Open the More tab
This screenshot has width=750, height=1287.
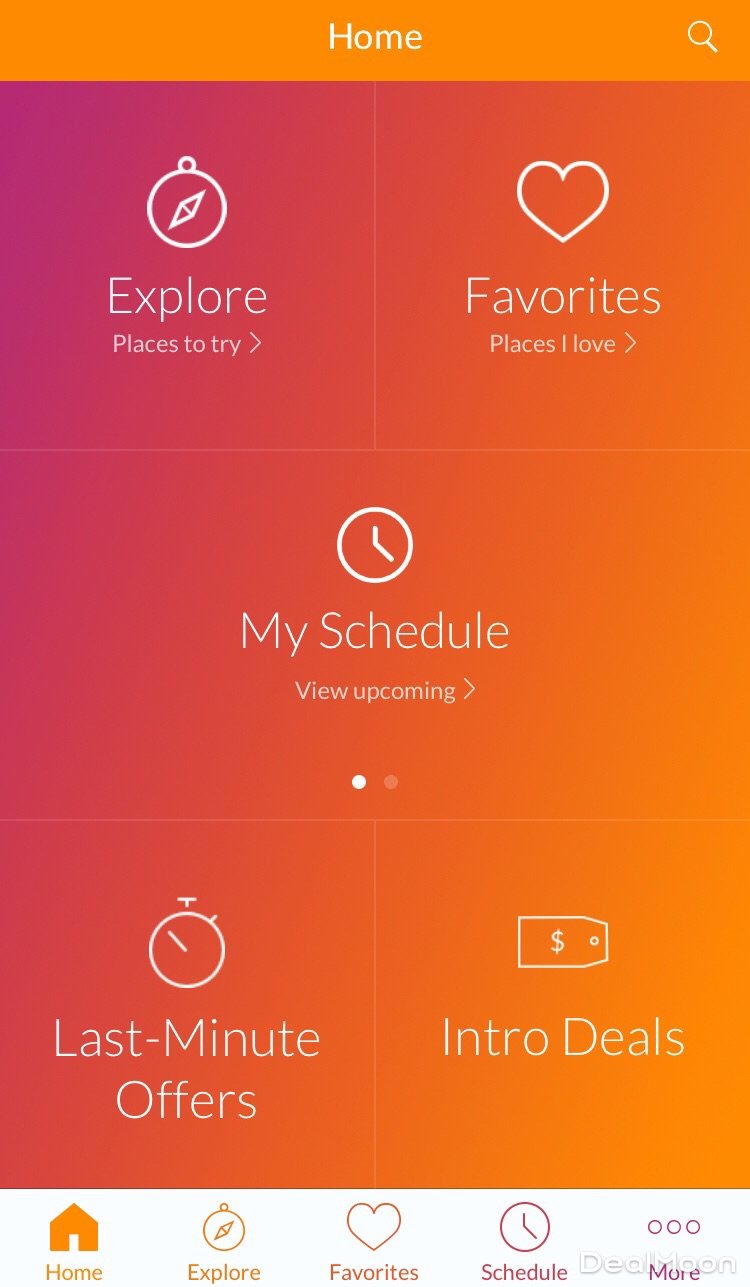(674, 1241)
